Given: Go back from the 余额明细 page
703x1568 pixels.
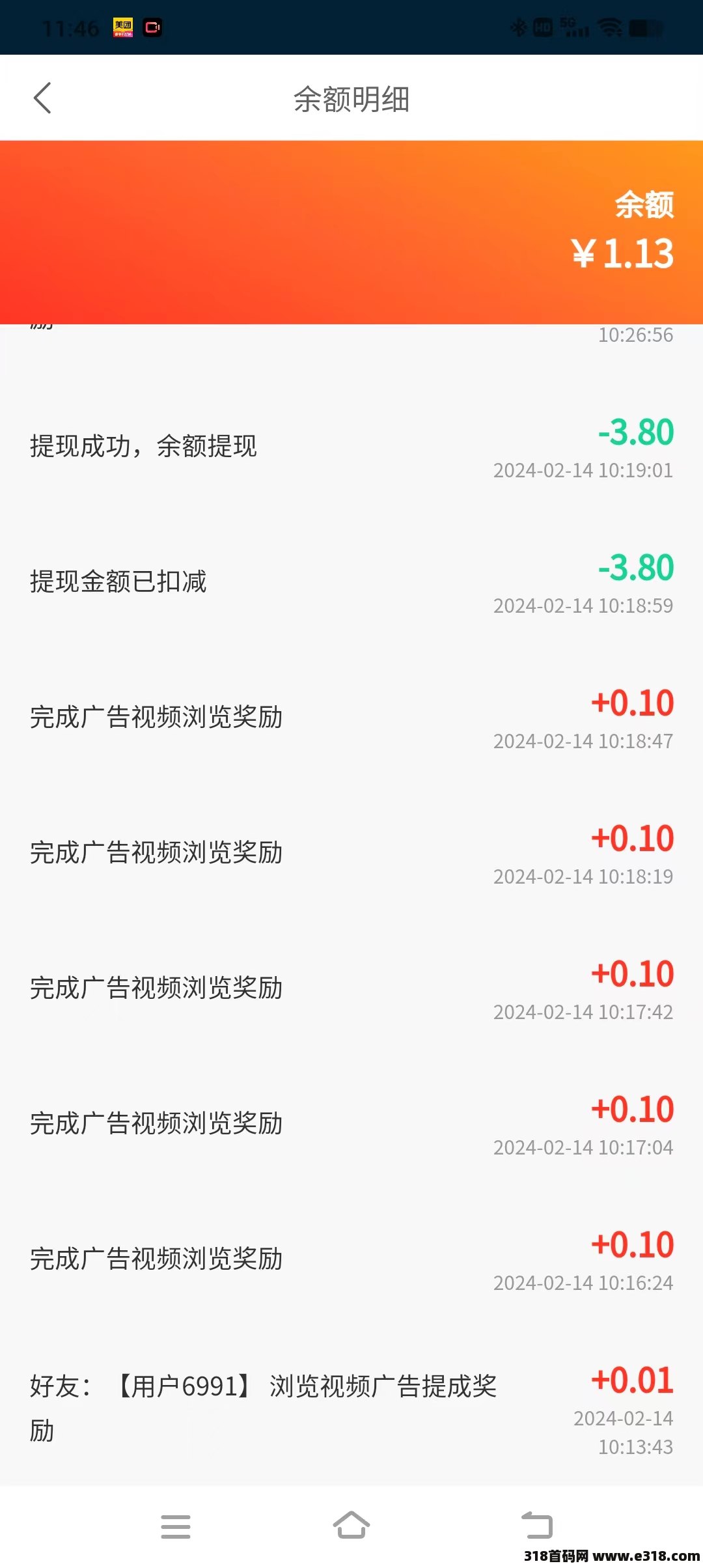Looking at the screenshot, I should 42,98.
